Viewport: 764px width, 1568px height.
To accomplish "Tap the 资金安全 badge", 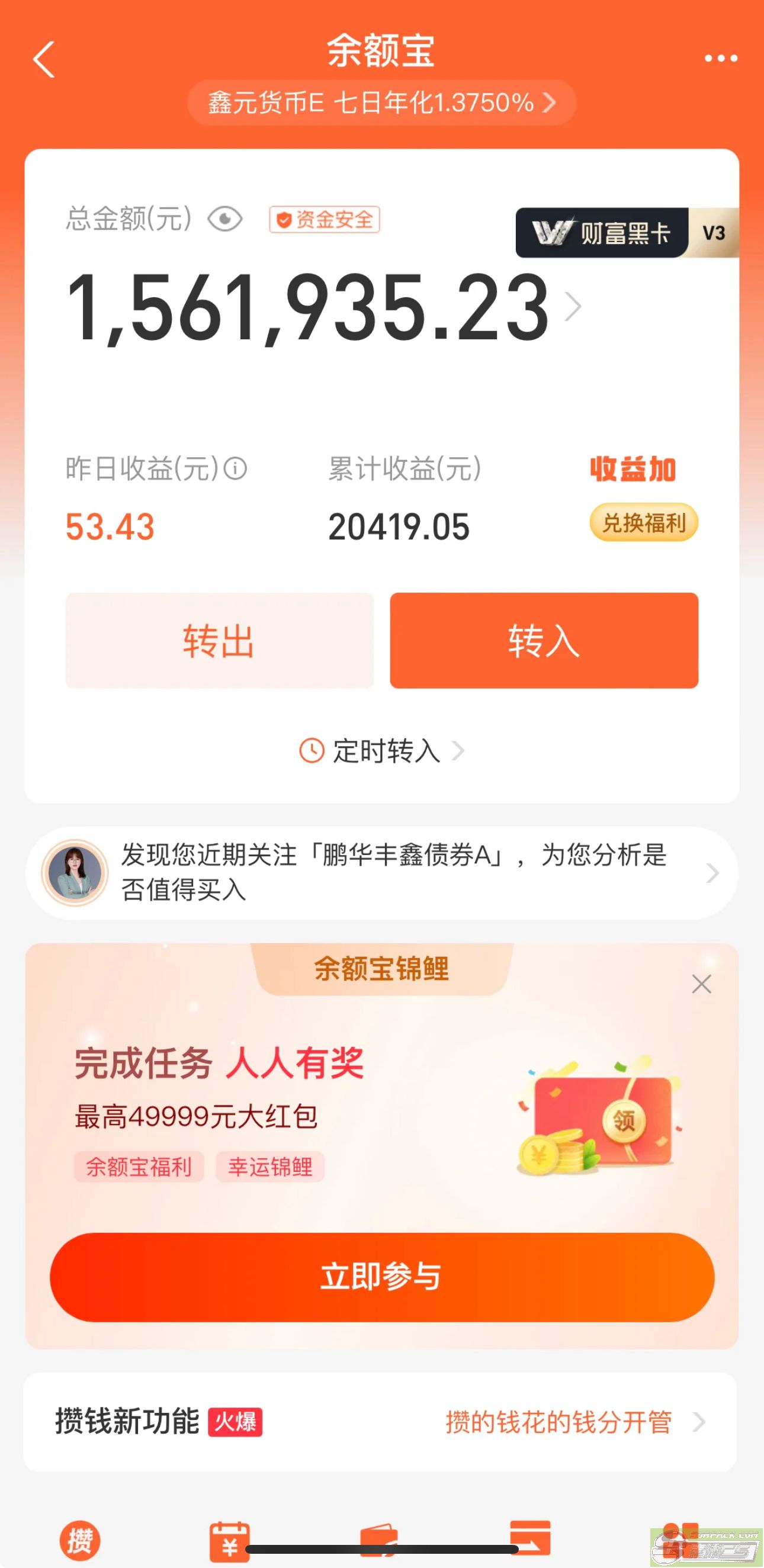I will 325,220.
